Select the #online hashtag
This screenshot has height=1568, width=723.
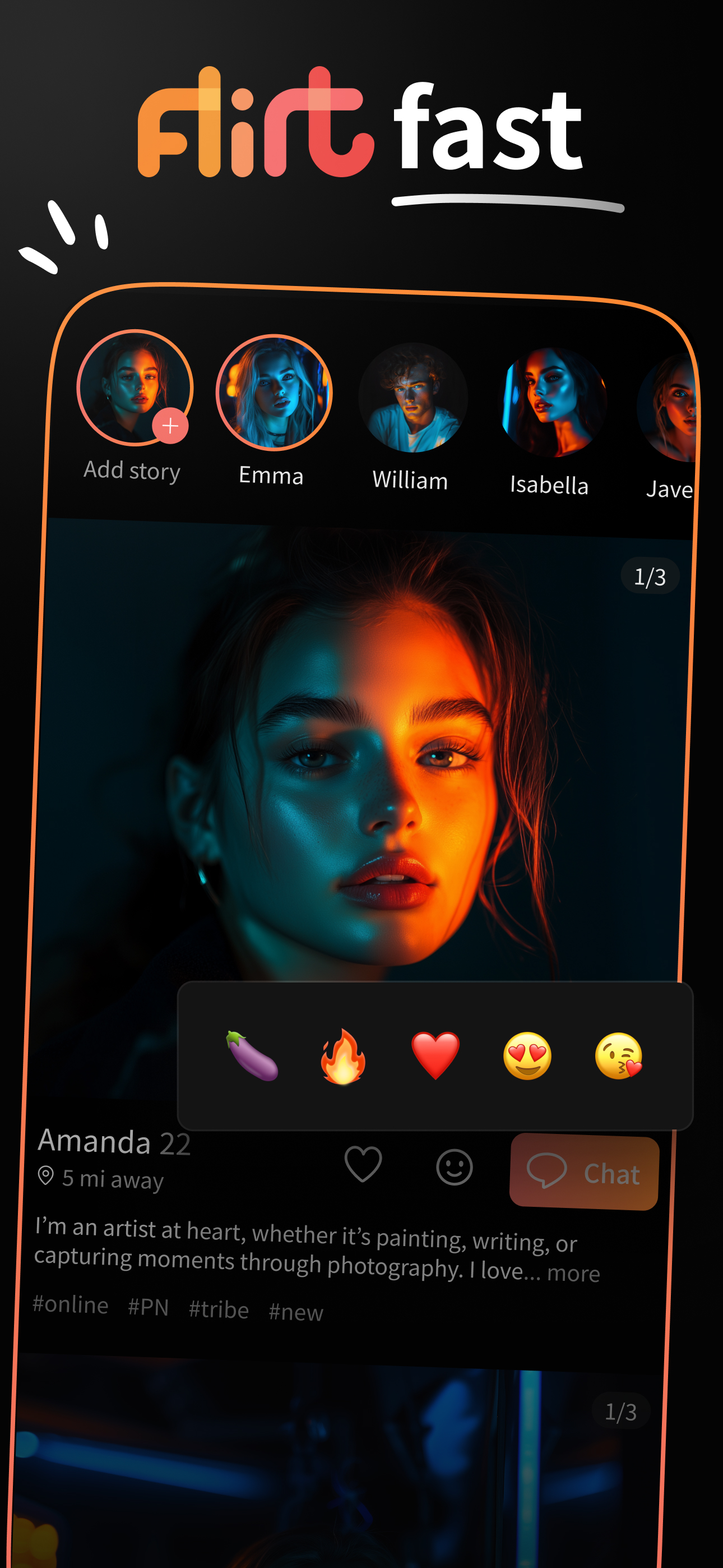71,1306
